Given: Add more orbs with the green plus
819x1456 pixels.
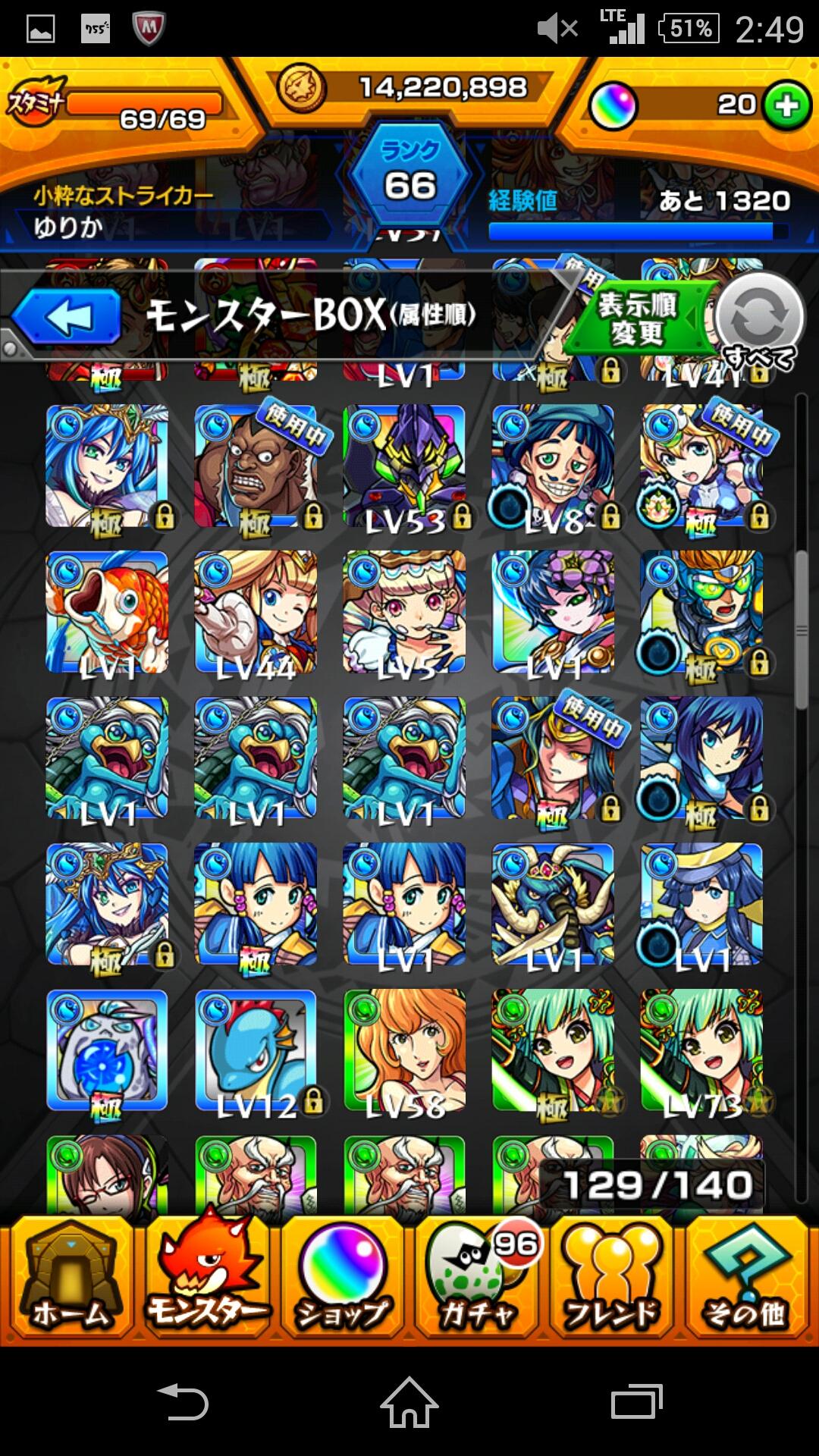Looking at the screenshot, I should click(786, 105).
